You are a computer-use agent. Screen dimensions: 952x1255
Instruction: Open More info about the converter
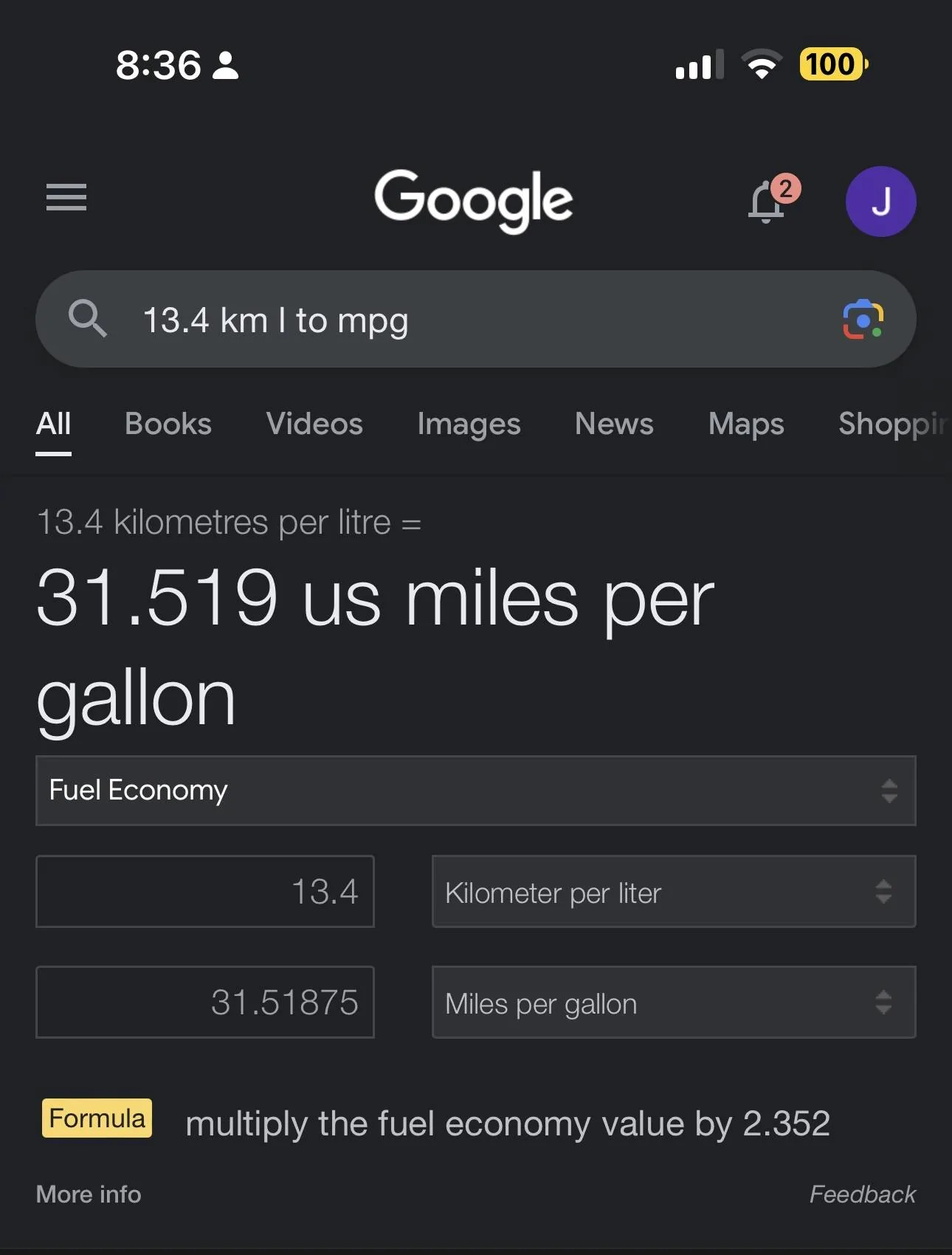pos(89,1194)
